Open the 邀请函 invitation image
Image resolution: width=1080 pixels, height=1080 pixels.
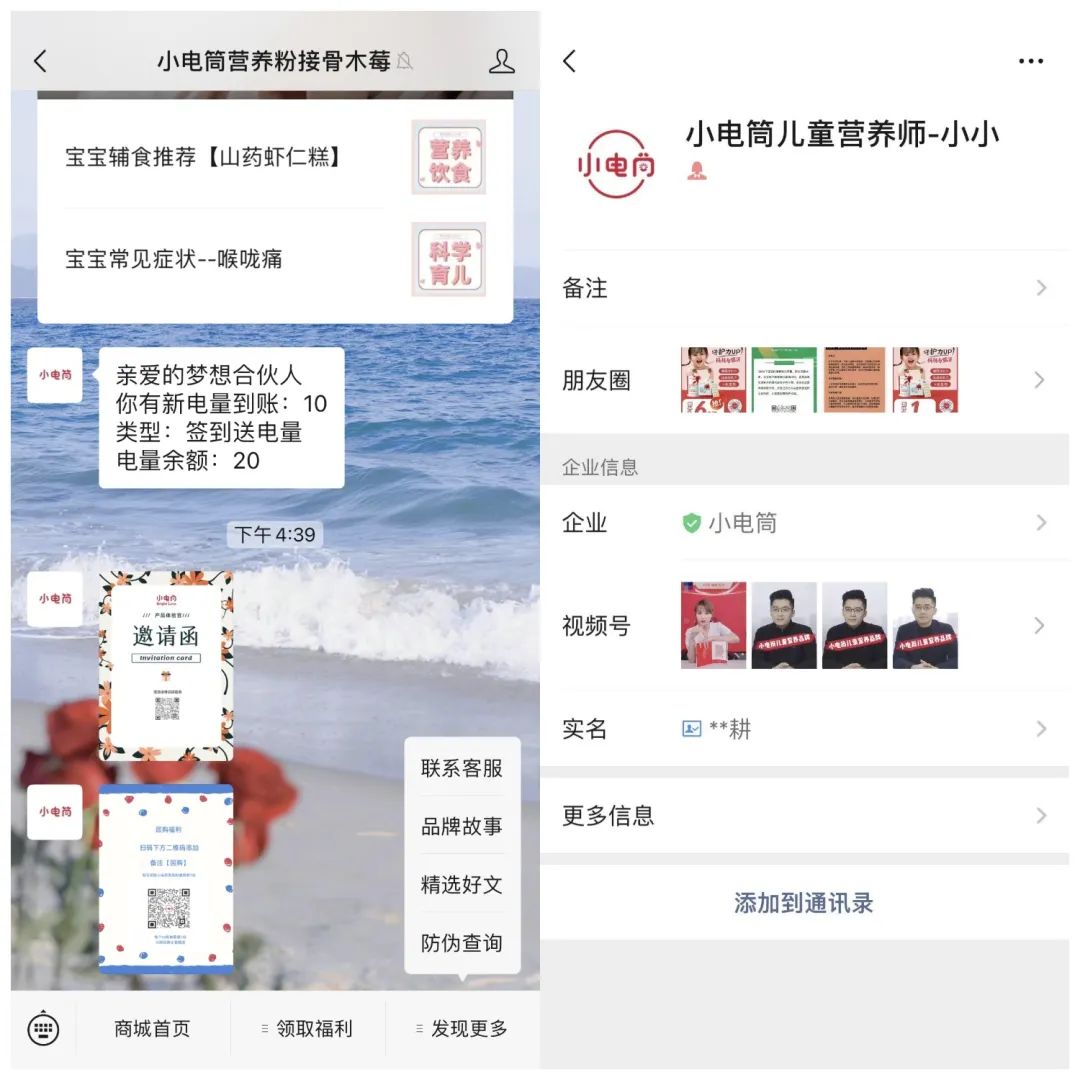166,666
